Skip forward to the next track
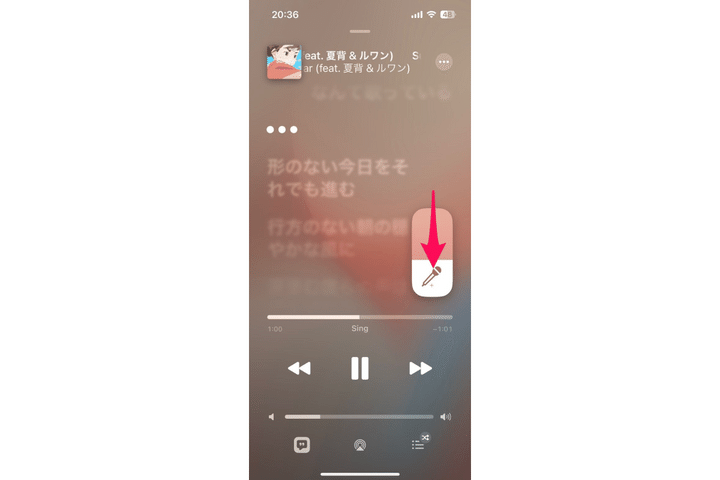The image size is (720, 480). 420,368
